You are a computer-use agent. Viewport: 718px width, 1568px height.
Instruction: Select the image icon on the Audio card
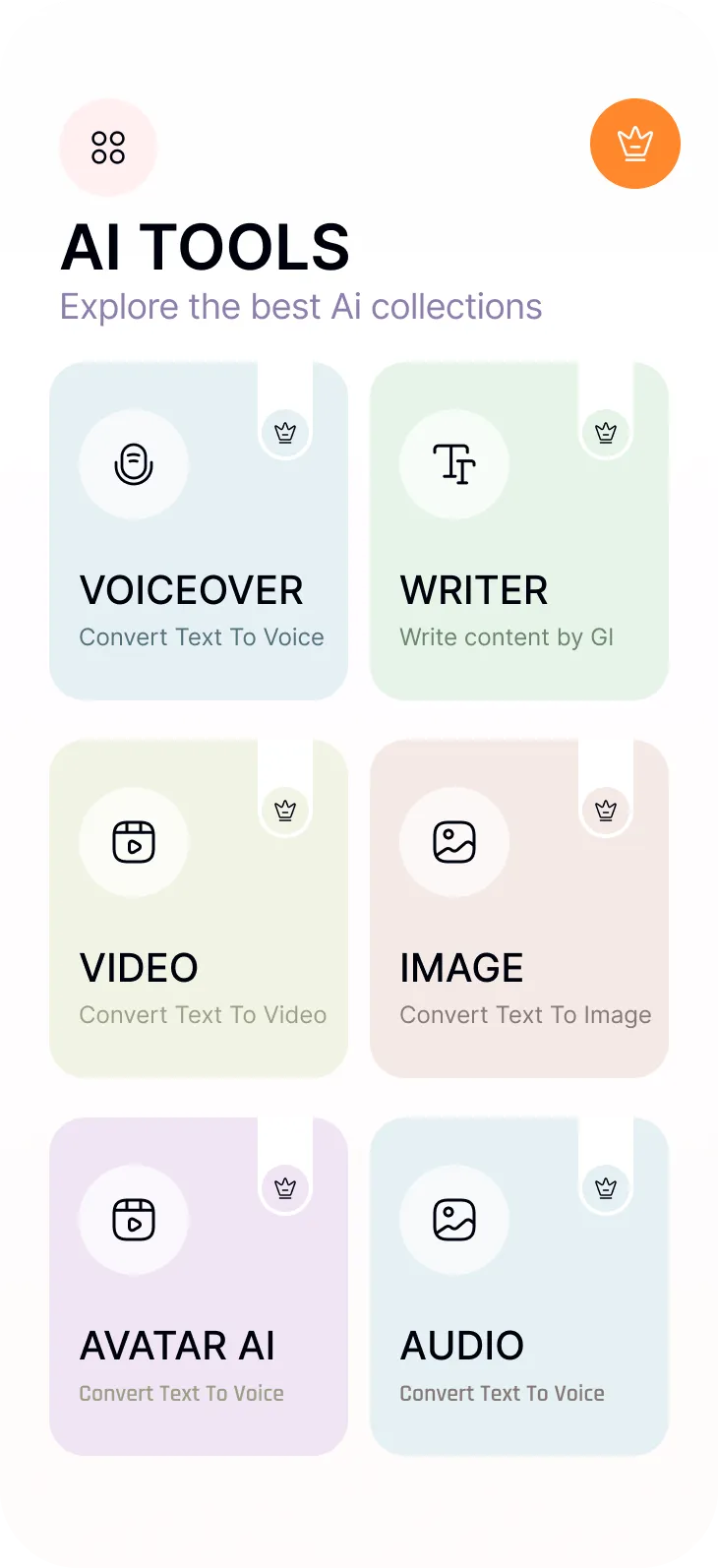454,1220
